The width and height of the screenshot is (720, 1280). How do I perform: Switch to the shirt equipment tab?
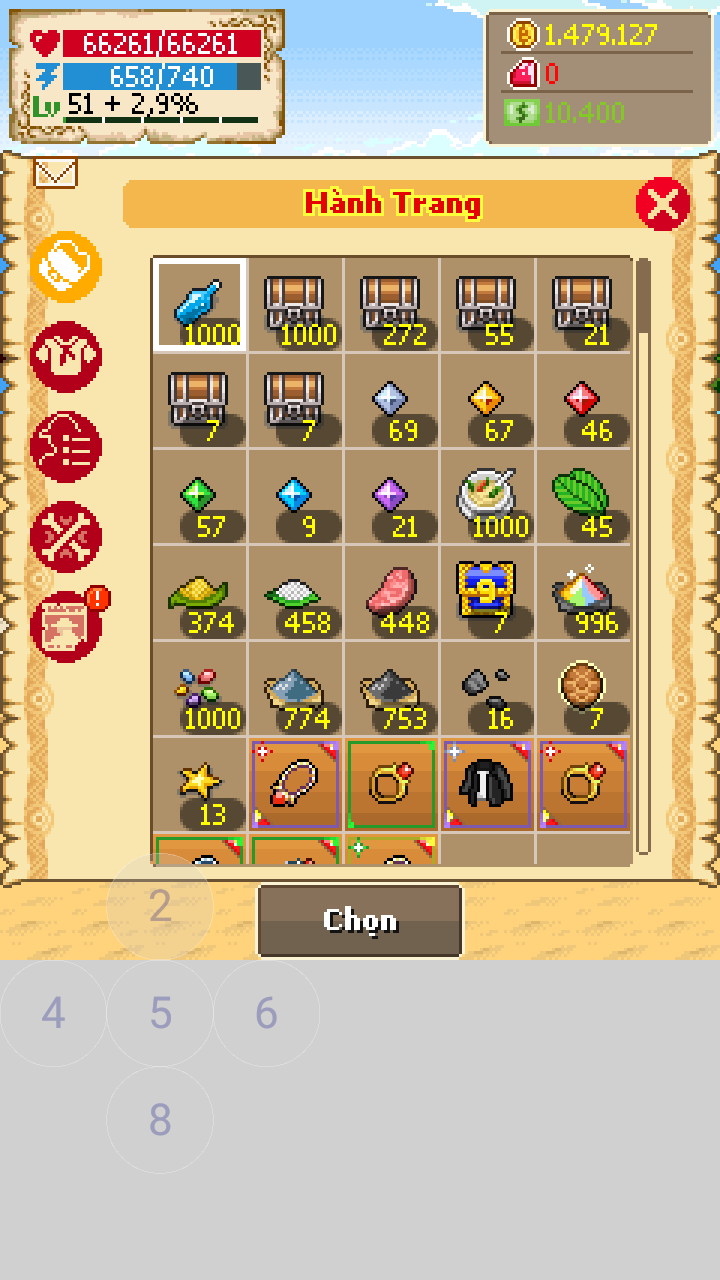point(66,357)
